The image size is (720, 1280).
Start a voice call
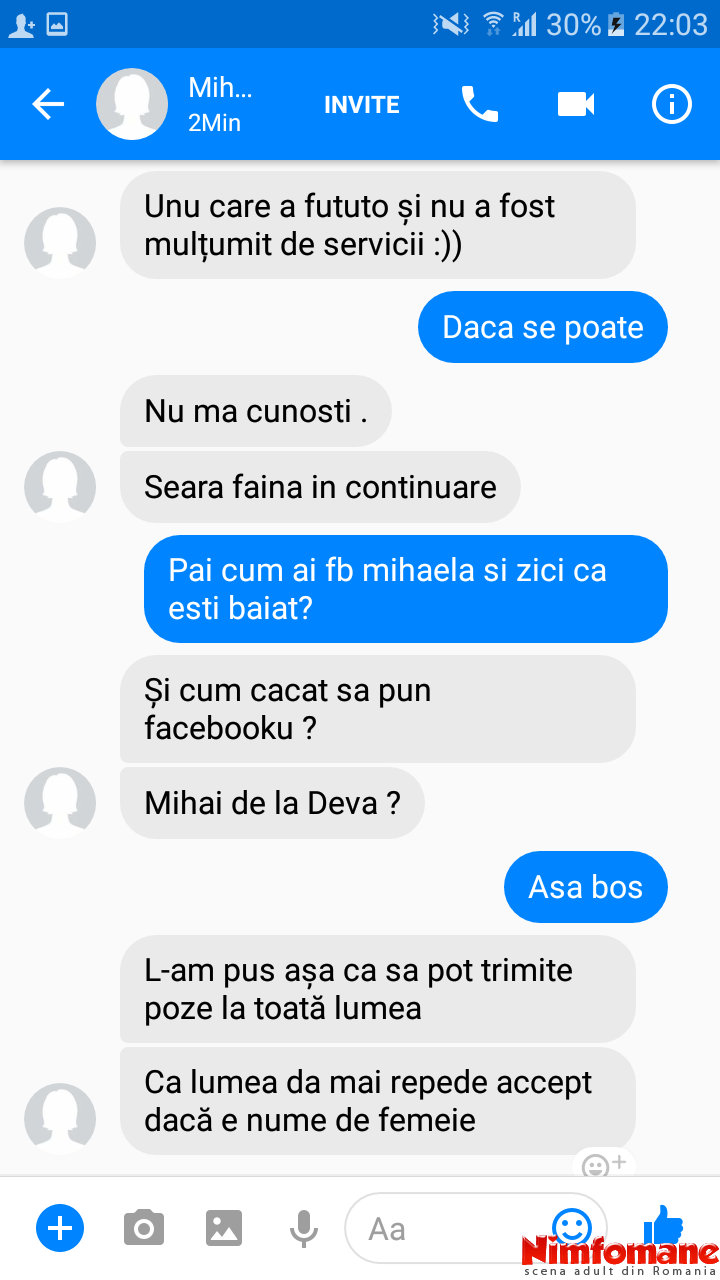pyautogui.click(x=479, y=104)
